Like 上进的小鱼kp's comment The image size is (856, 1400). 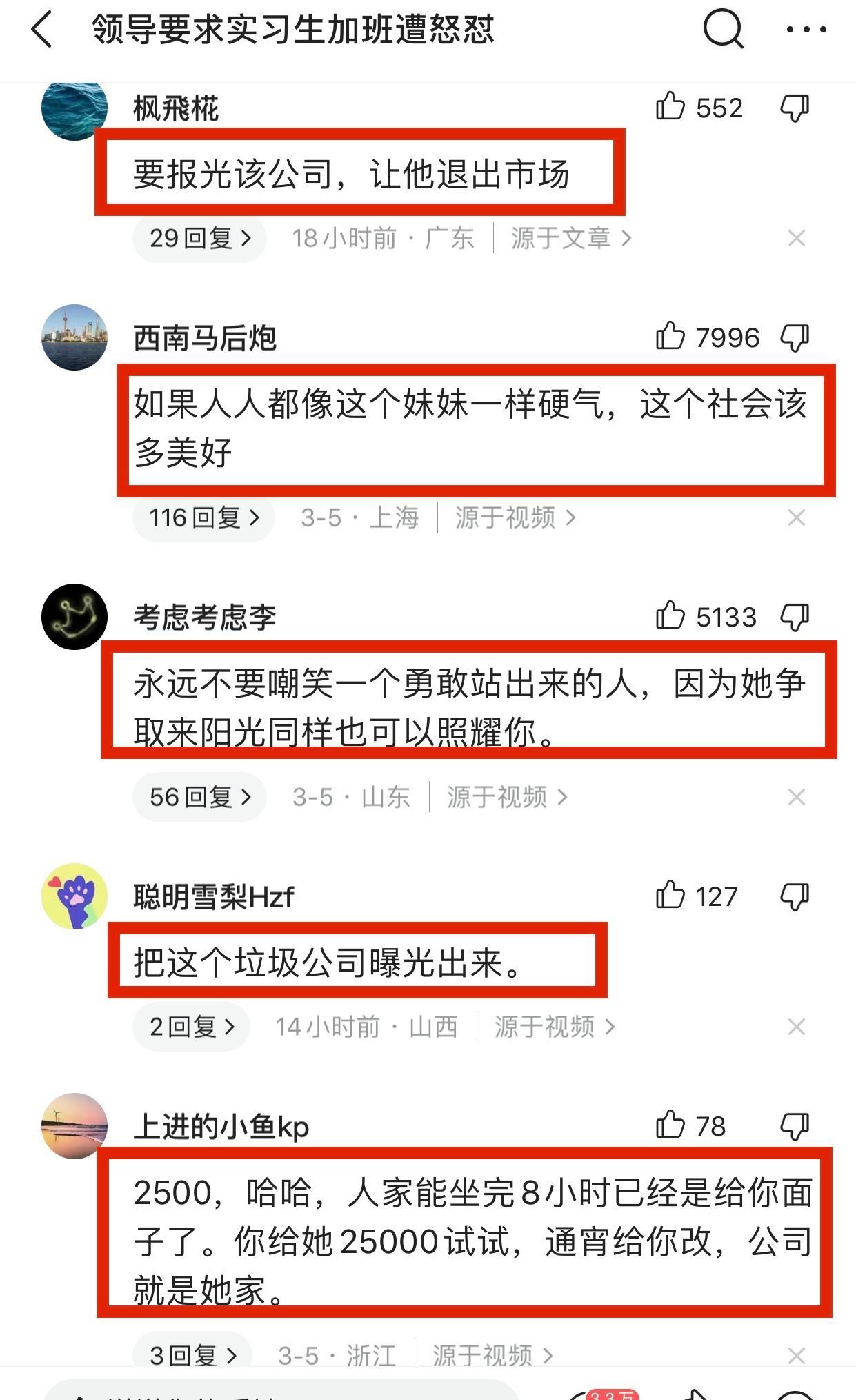point(670,1125)
